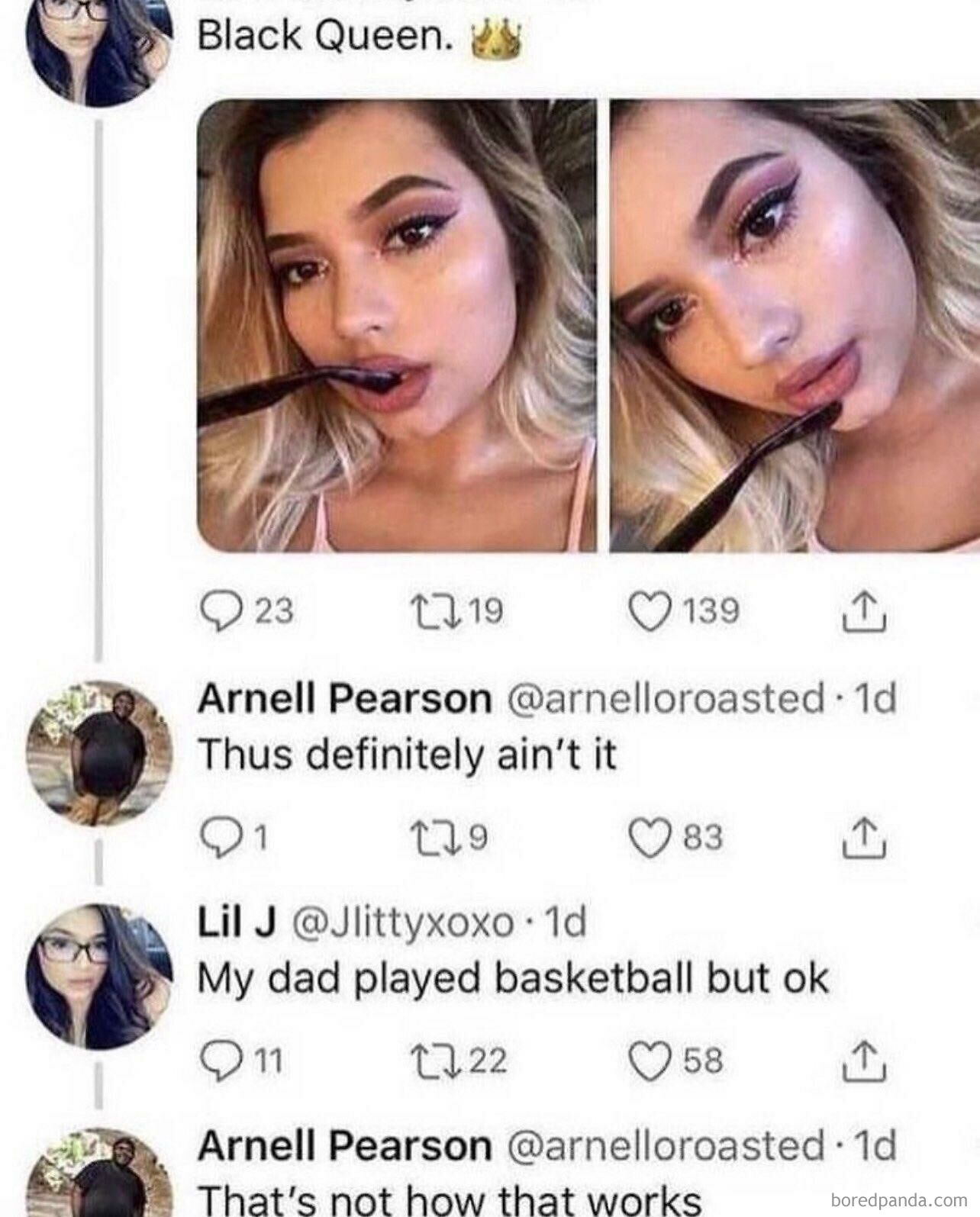Open Arnell Pearson name on 'That's not how that works'
This screenshot has height=1217, width=980.
coord(345,1147)
